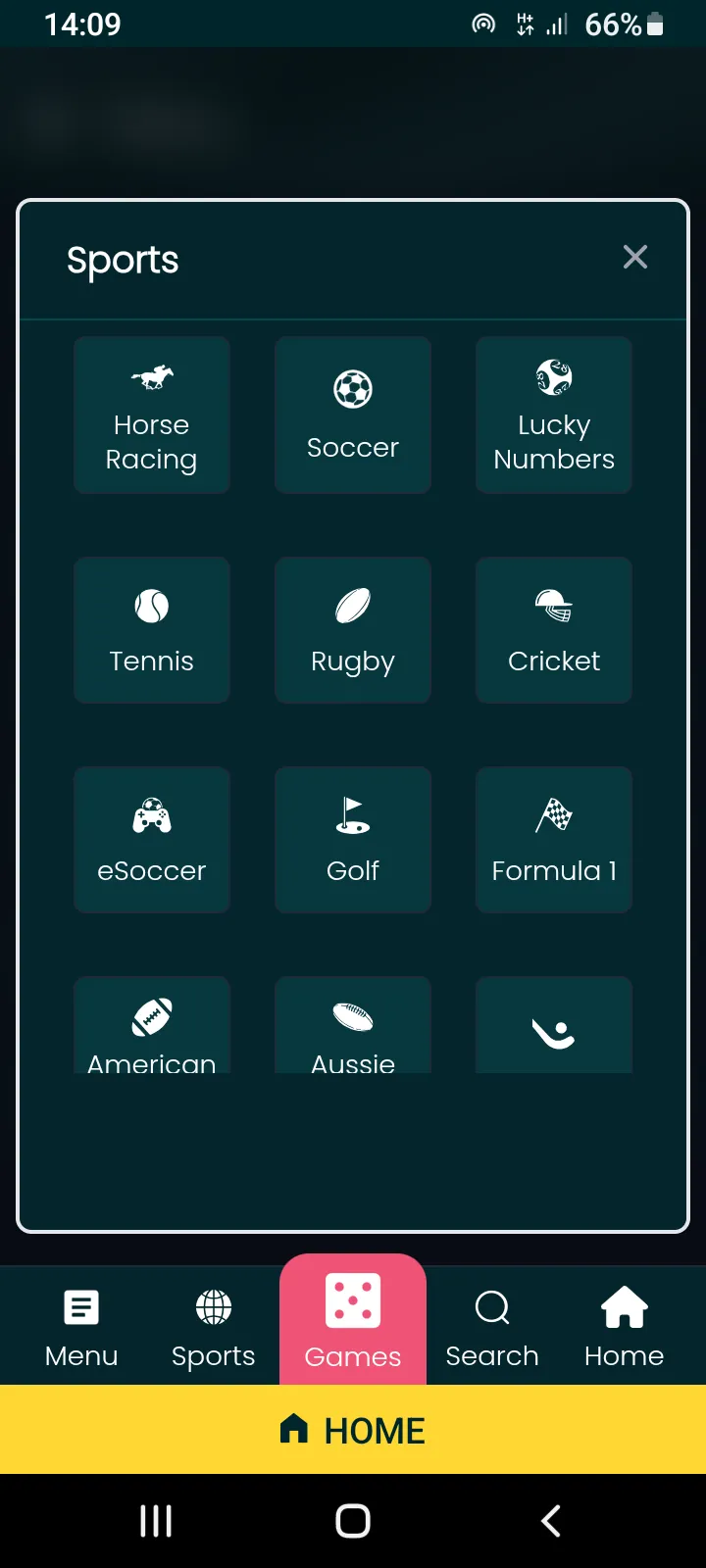Select the Aussie Rules sport tile
This screenshot has height=1568, width=706.
tap(353, 1024)
